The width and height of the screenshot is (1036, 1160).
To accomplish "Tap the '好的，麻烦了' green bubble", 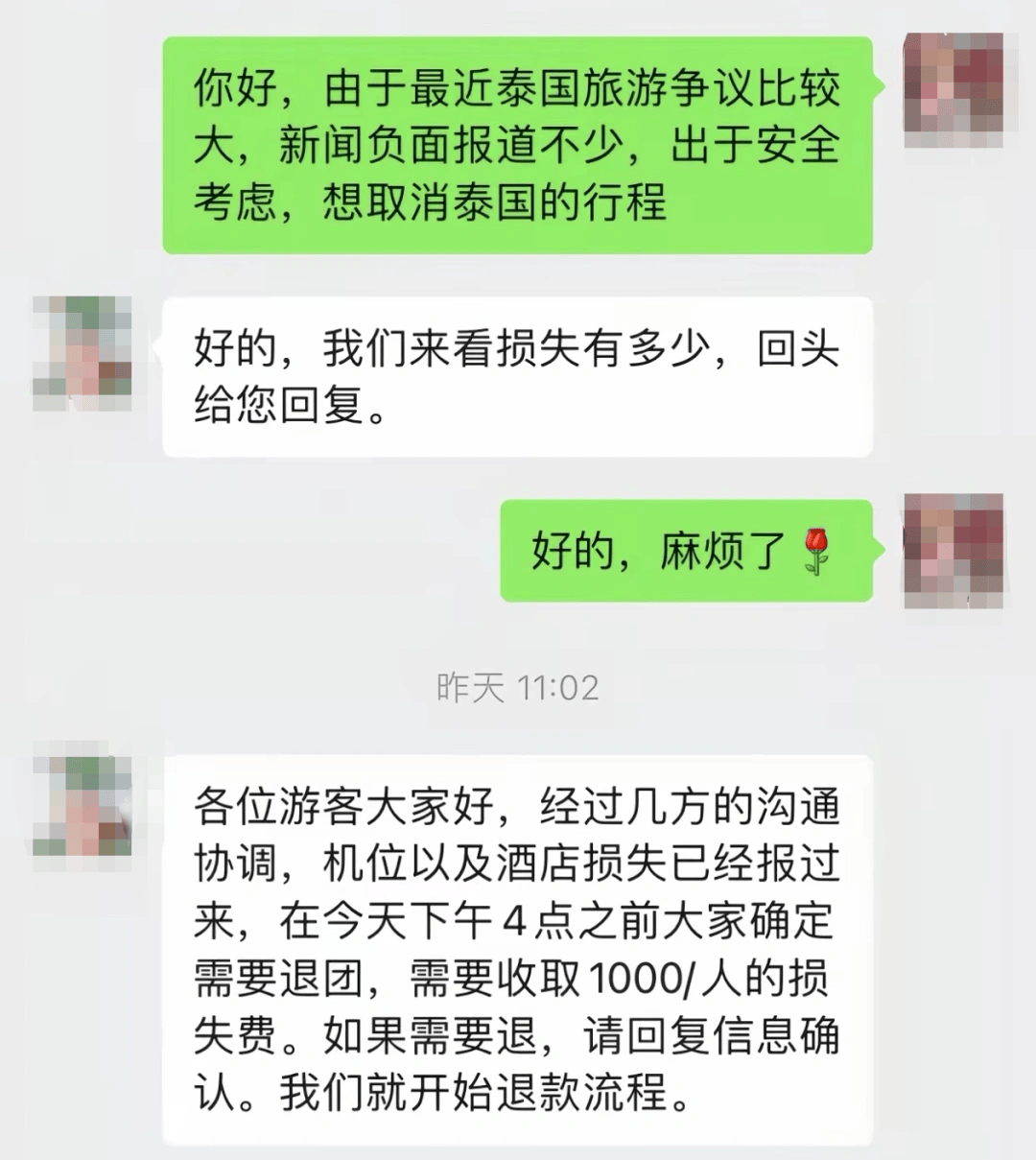I will (x=686, y=554).
